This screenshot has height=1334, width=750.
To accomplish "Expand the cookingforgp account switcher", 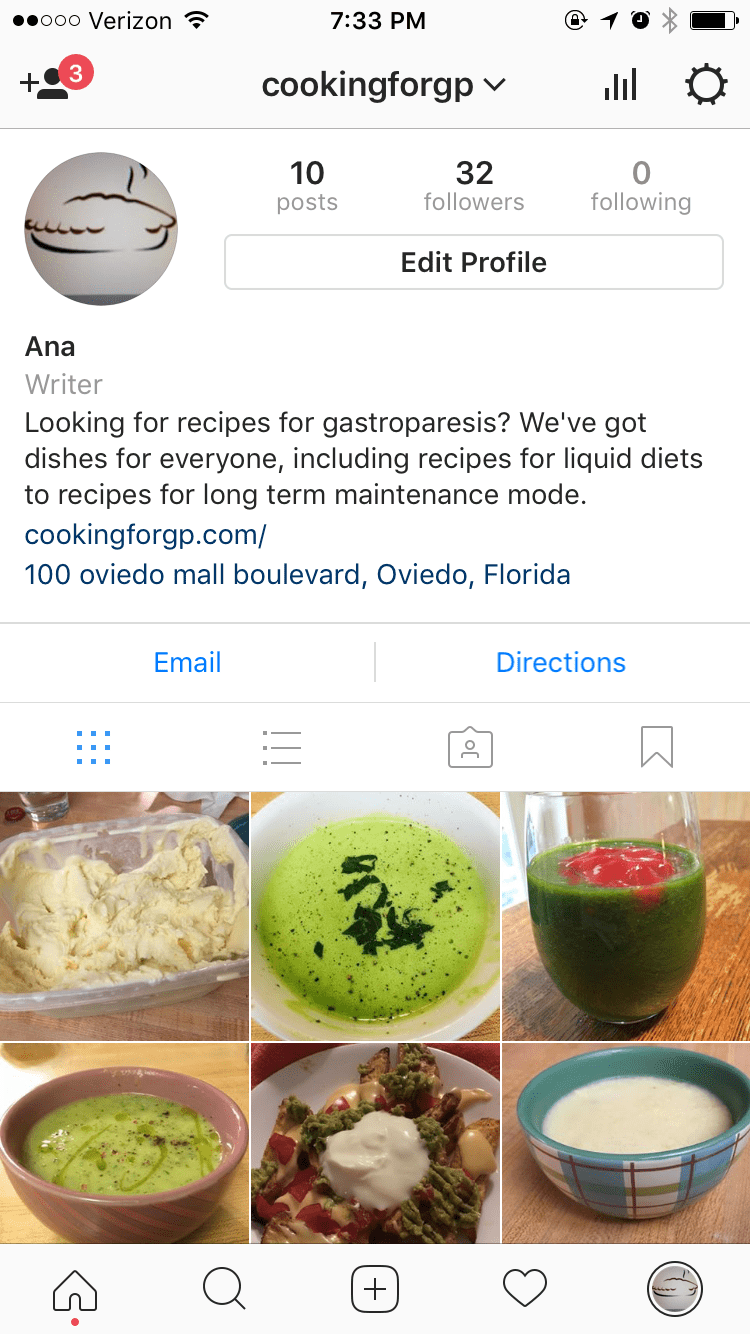I will 383,86.
